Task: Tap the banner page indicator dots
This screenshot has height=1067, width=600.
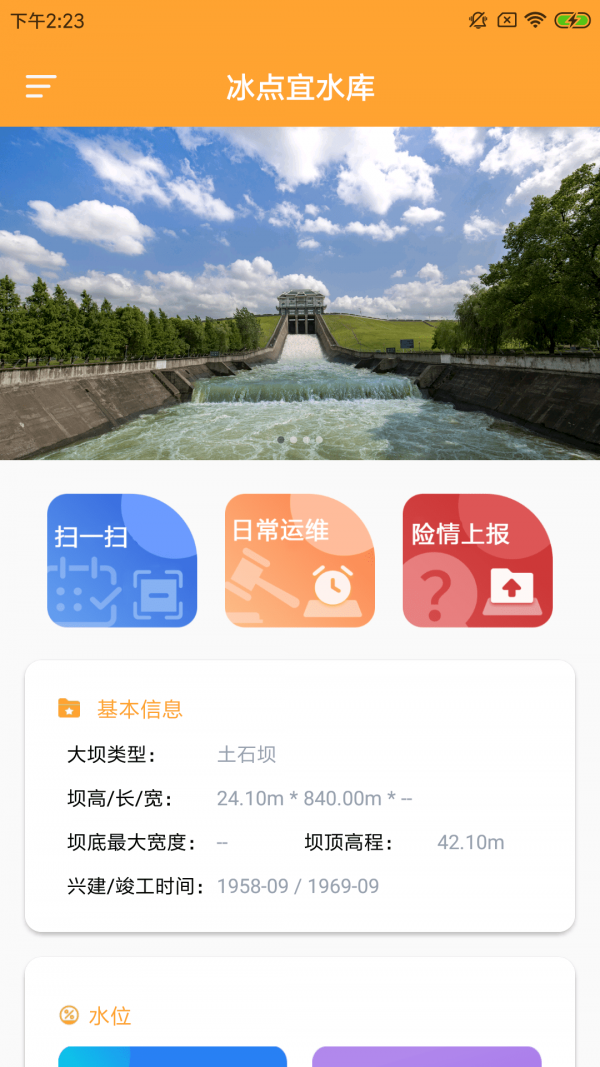Action: pos(300,440)
